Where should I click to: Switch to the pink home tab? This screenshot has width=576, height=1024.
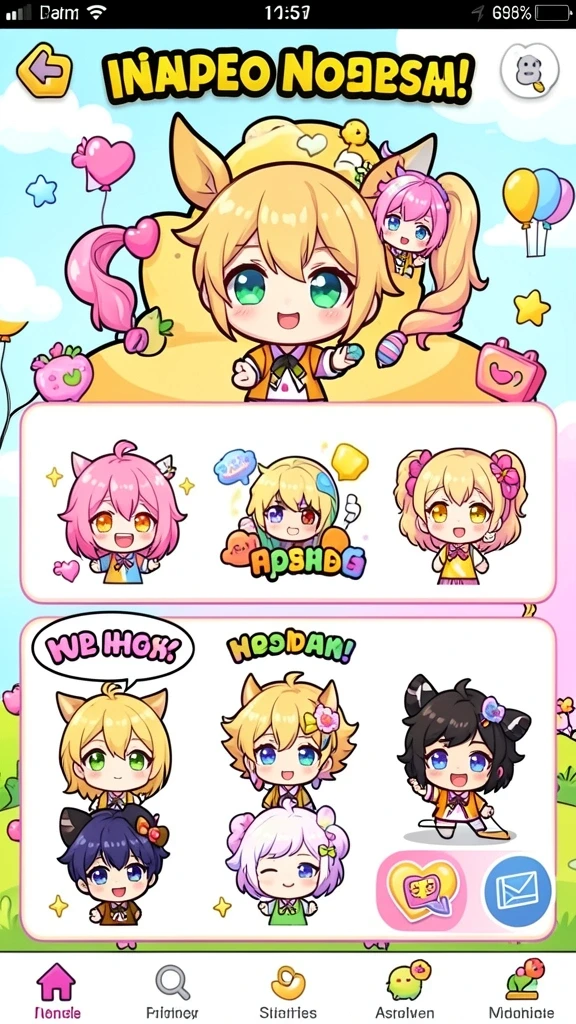coord(57,990)
